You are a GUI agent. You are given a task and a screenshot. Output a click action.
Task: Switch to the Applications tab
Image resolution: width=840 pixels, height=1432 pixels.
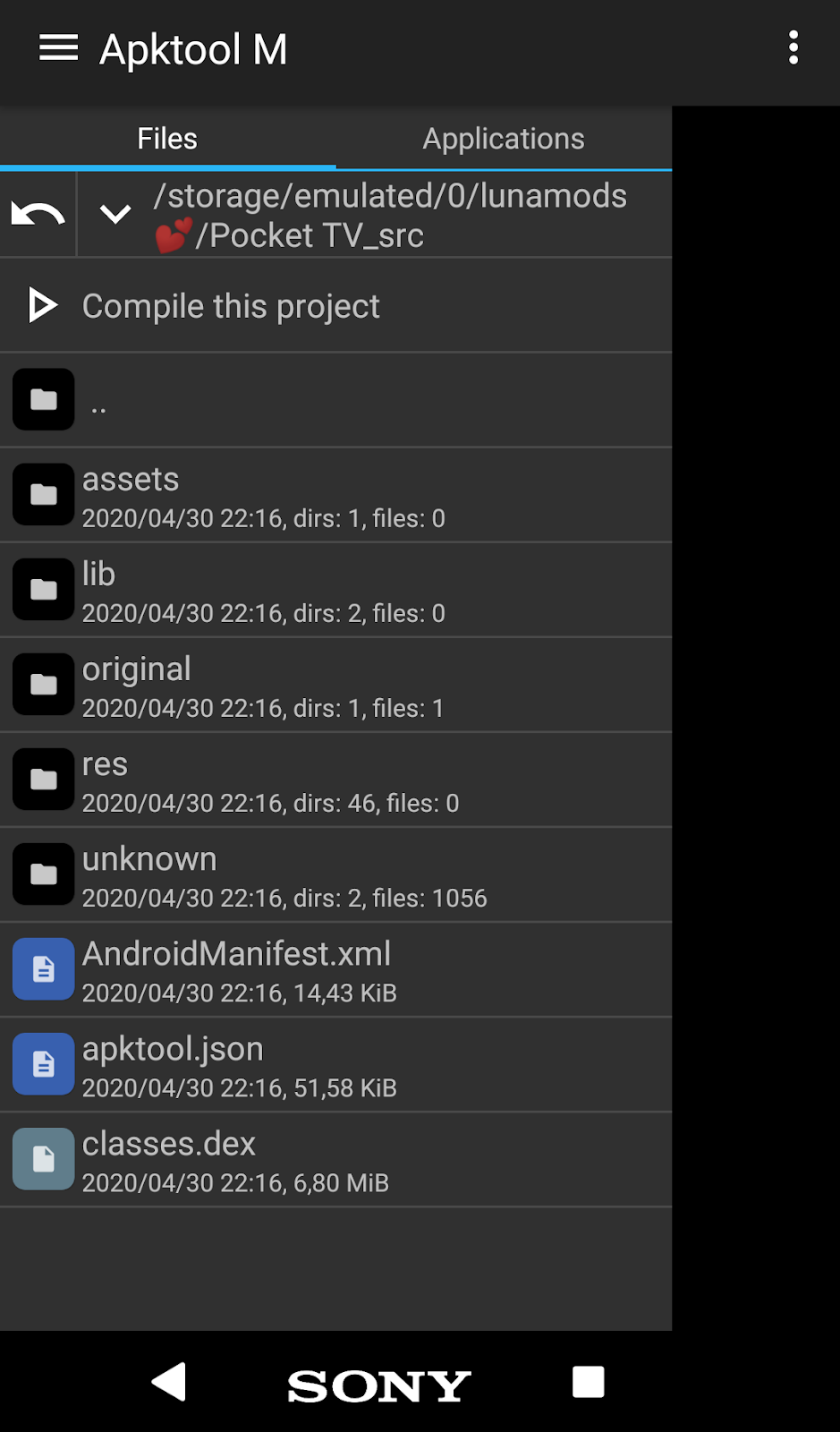pyautogui.click(x=503, y=138)
